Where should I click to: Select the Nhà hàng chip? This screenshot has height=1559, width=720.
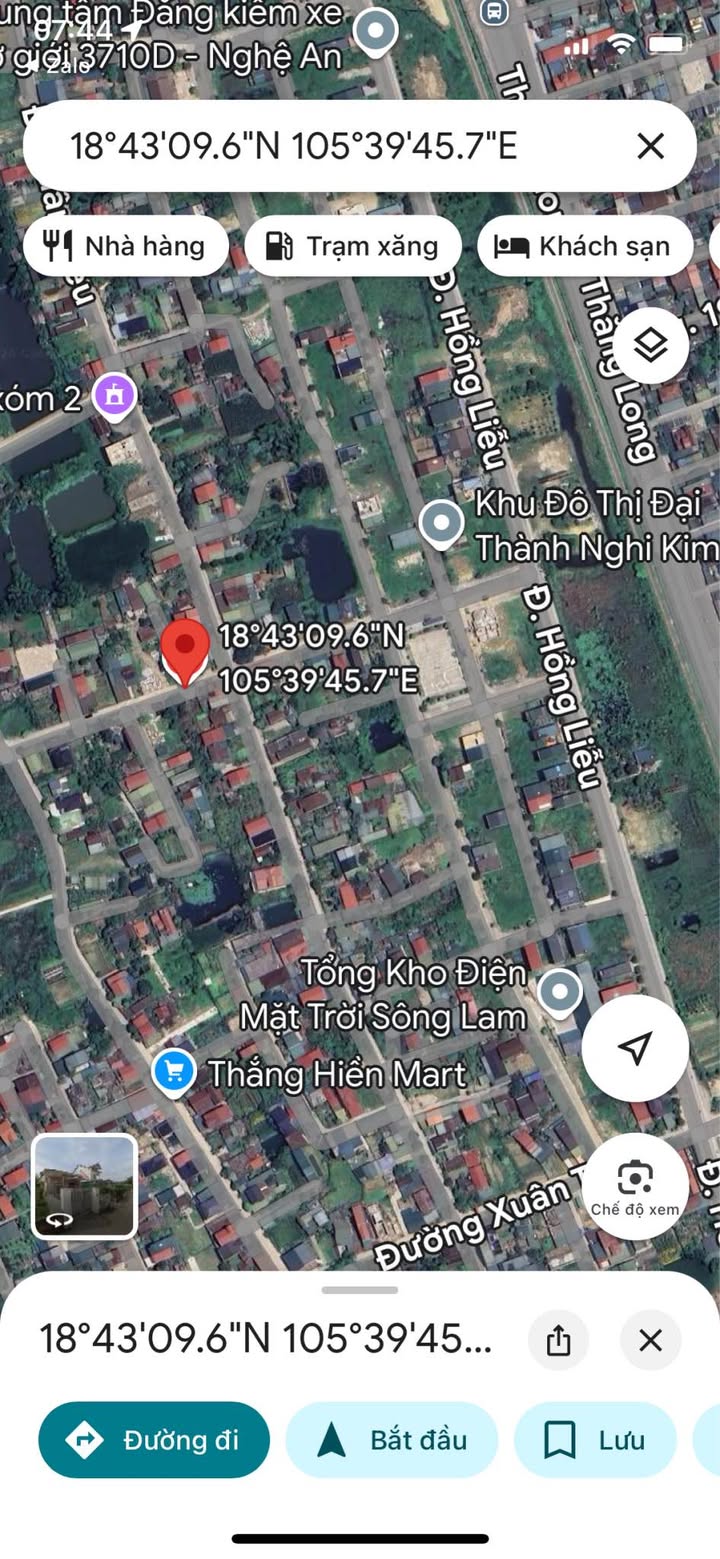click(x=126, y=246)
